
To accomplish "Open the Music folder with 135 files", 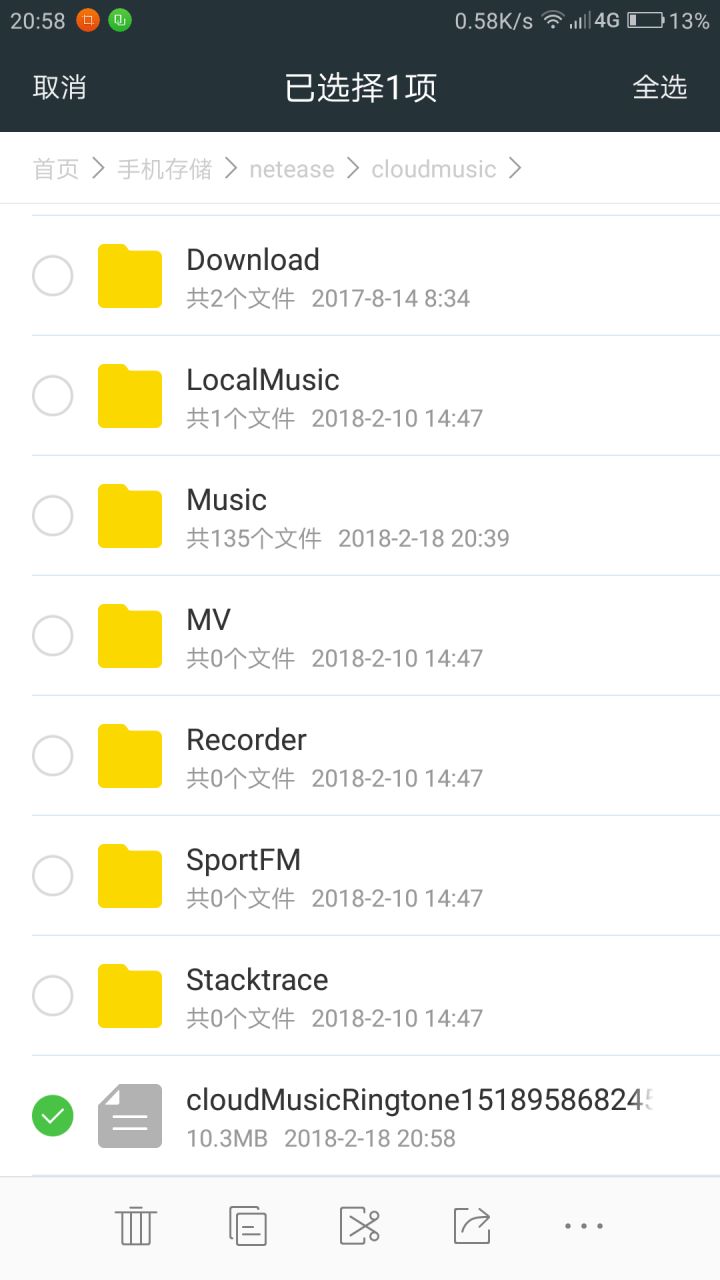I will pos(227,516).
